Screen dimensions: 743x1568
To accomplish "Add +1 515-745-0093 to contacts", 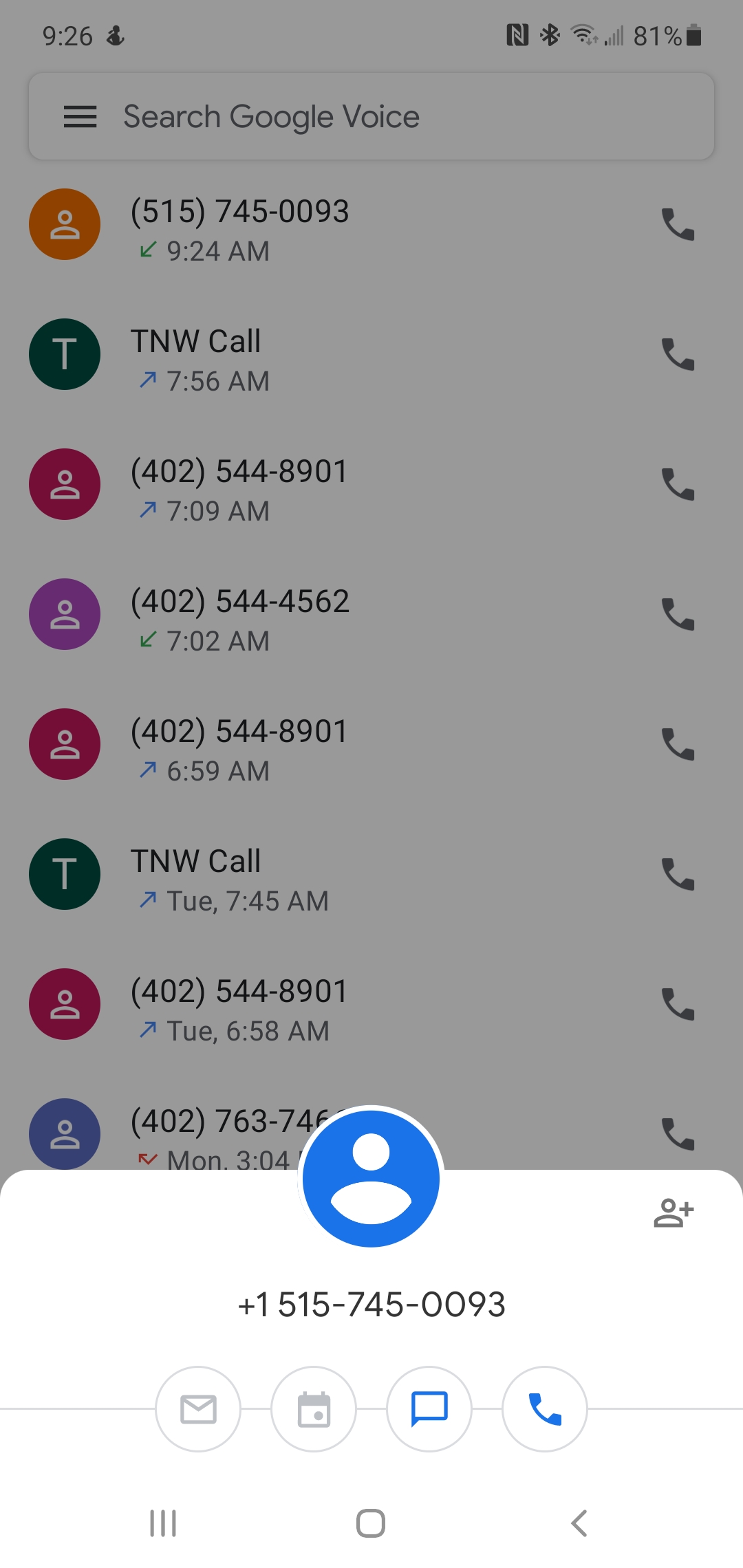I will 674,1213.
